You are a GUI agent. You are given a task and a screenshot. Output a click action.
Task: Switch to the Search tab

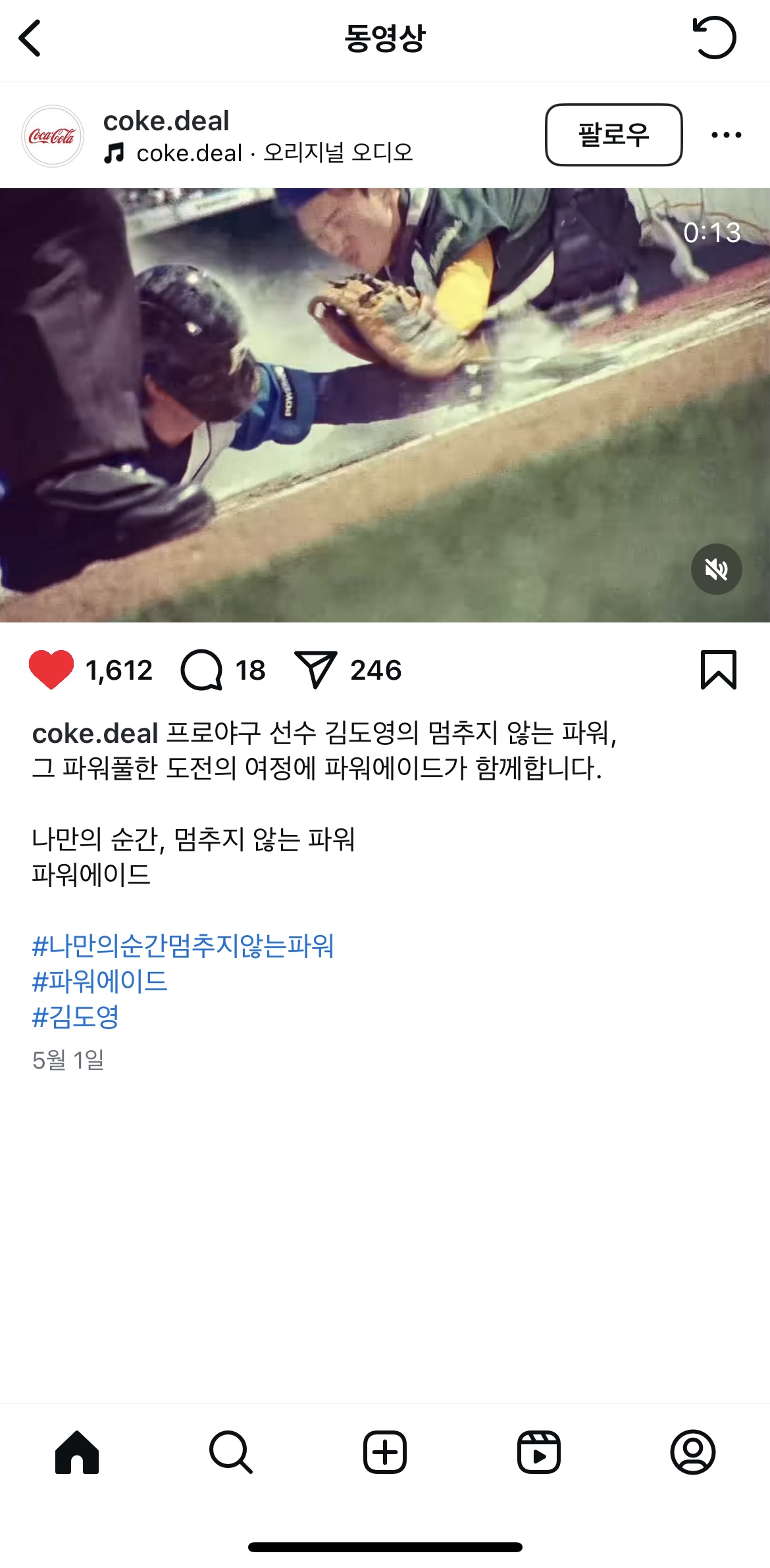[230, 1452]
